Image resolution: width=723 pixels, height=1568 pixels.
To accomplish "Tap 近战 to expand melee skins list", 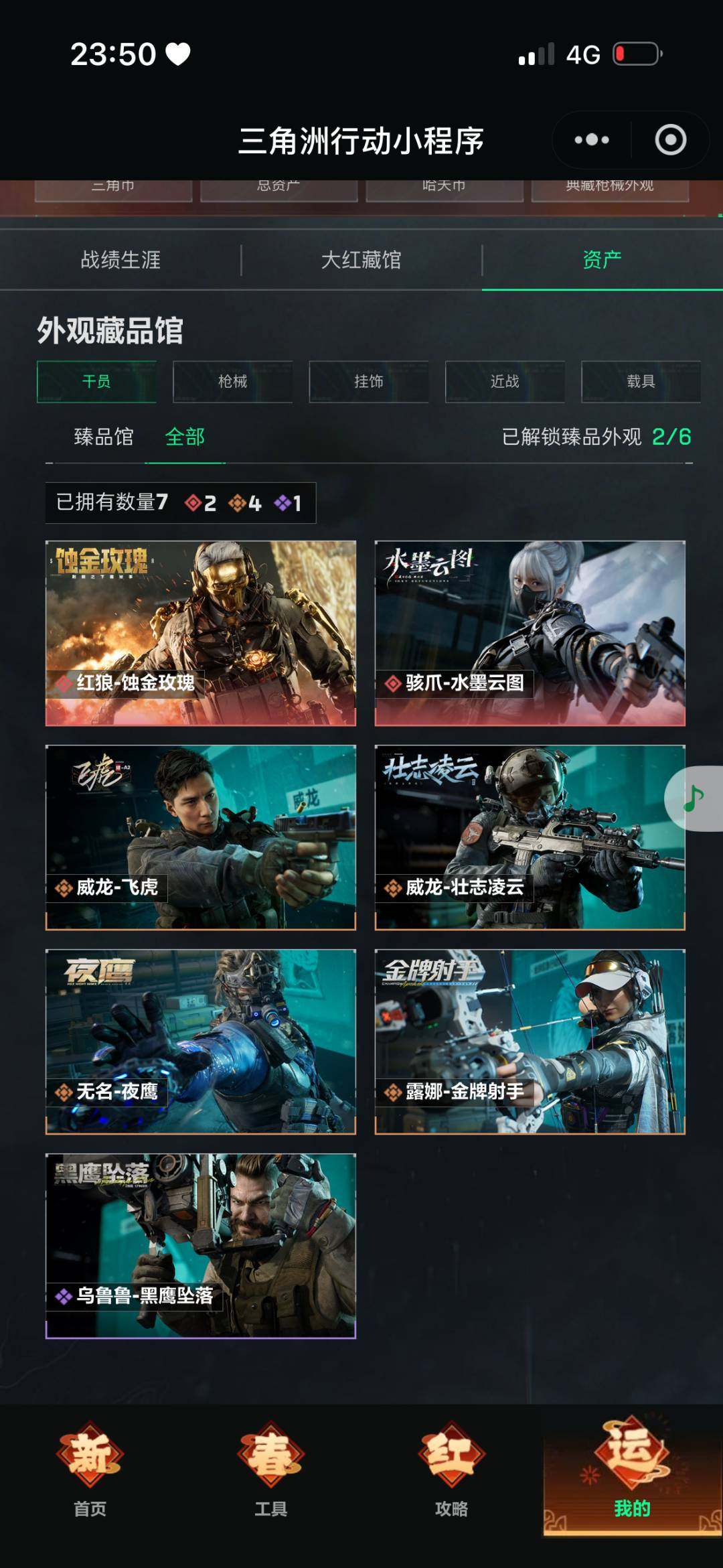I will [505, 382].
